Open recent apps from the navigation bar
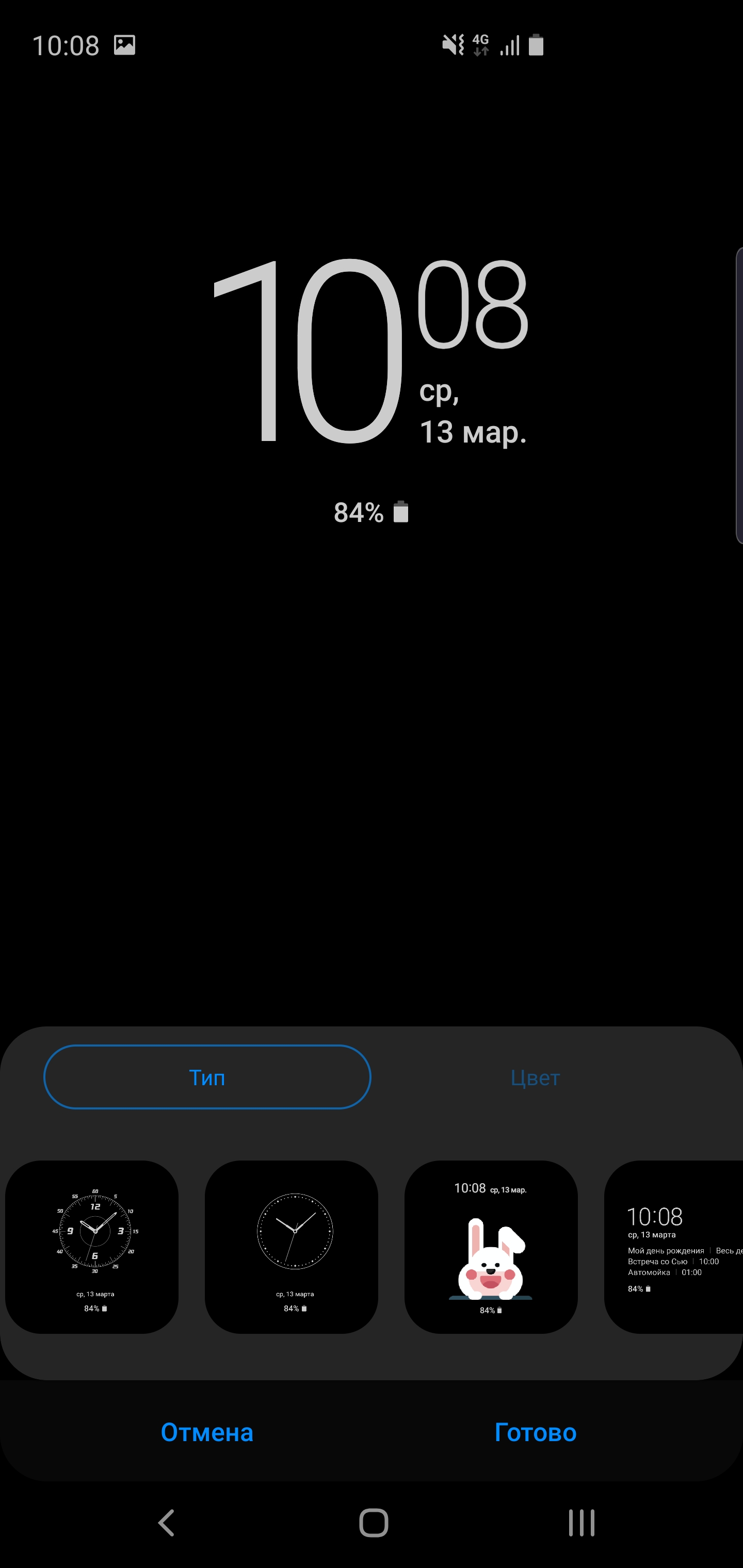 click(x=581, y=1523)
